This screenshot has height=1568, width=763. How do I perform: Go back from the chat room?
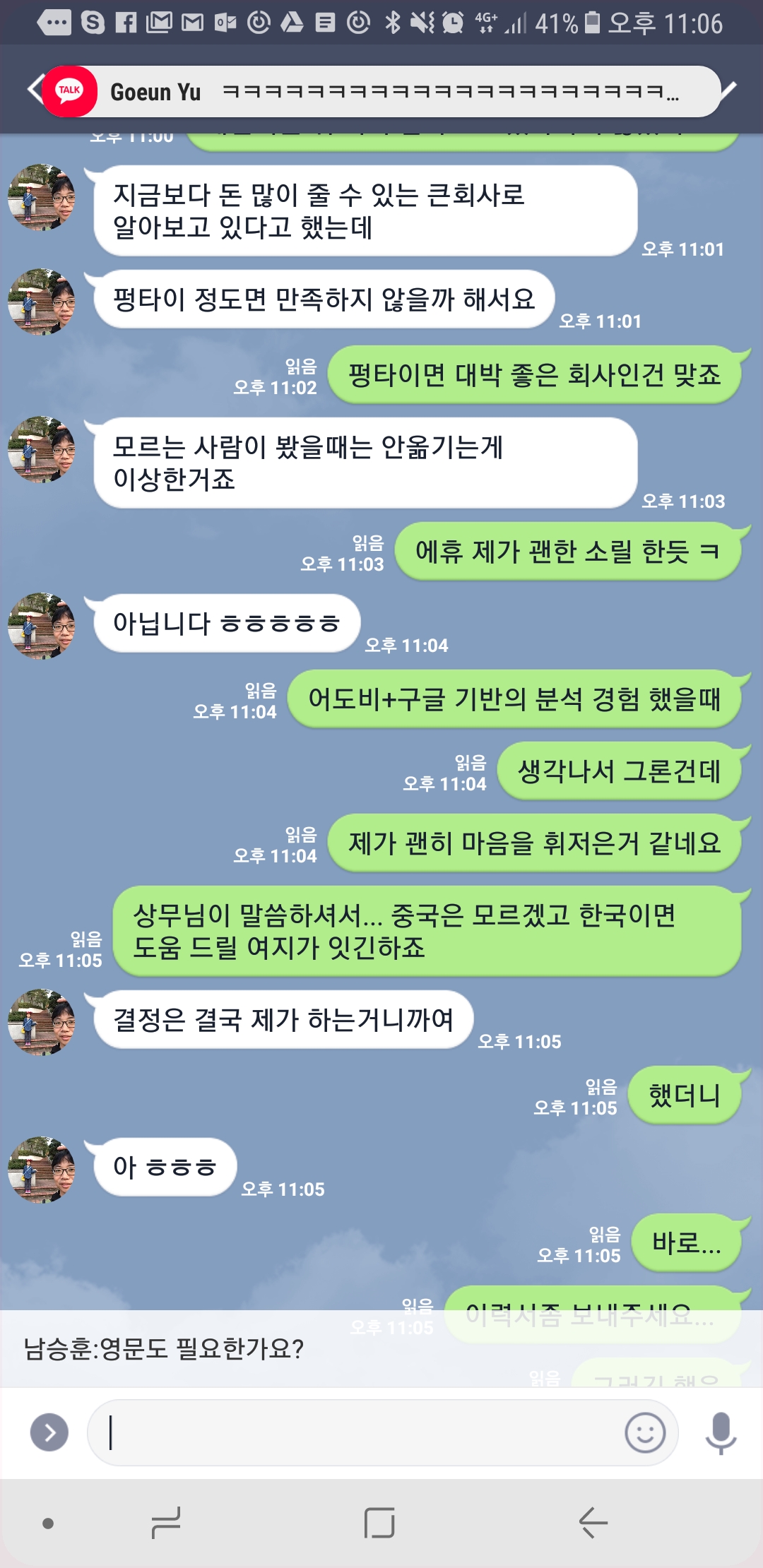(35, 90)
